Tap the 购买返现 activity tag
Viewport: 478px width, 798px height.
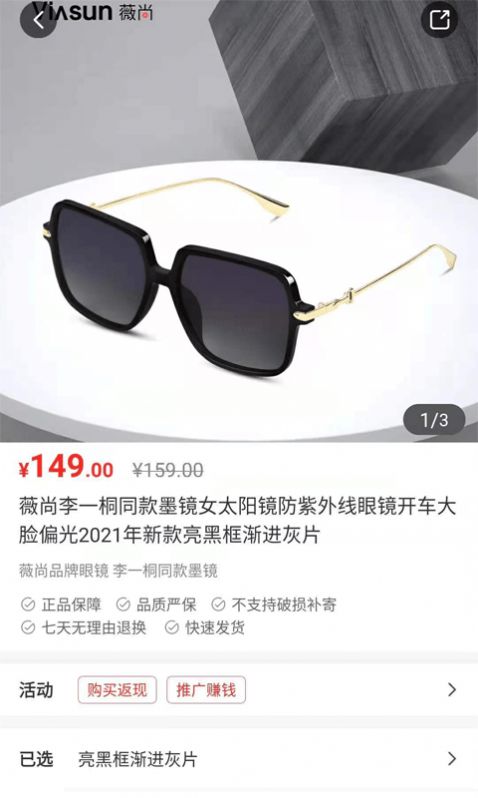(x=117, y=690)
